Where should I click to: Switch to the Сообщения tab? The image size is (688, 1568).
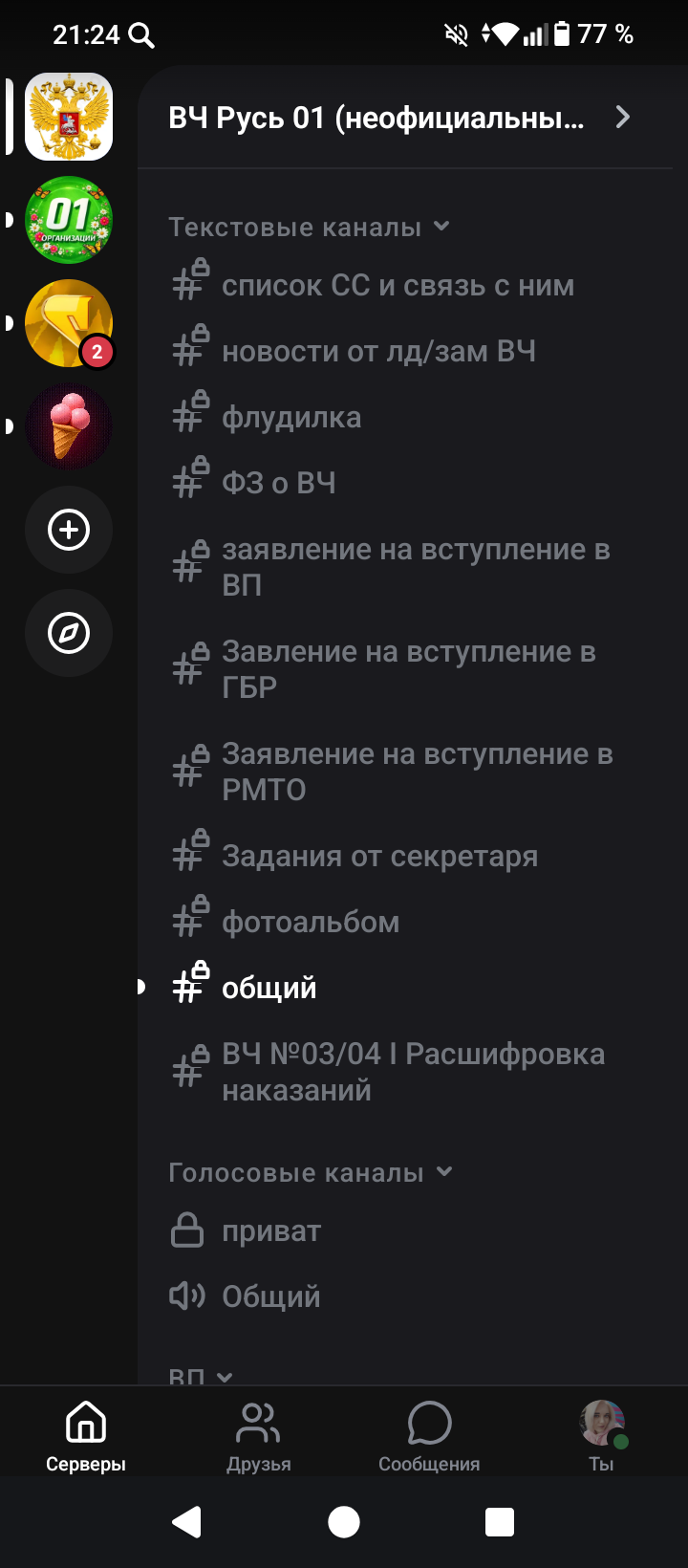click(x=429, y=1435)
